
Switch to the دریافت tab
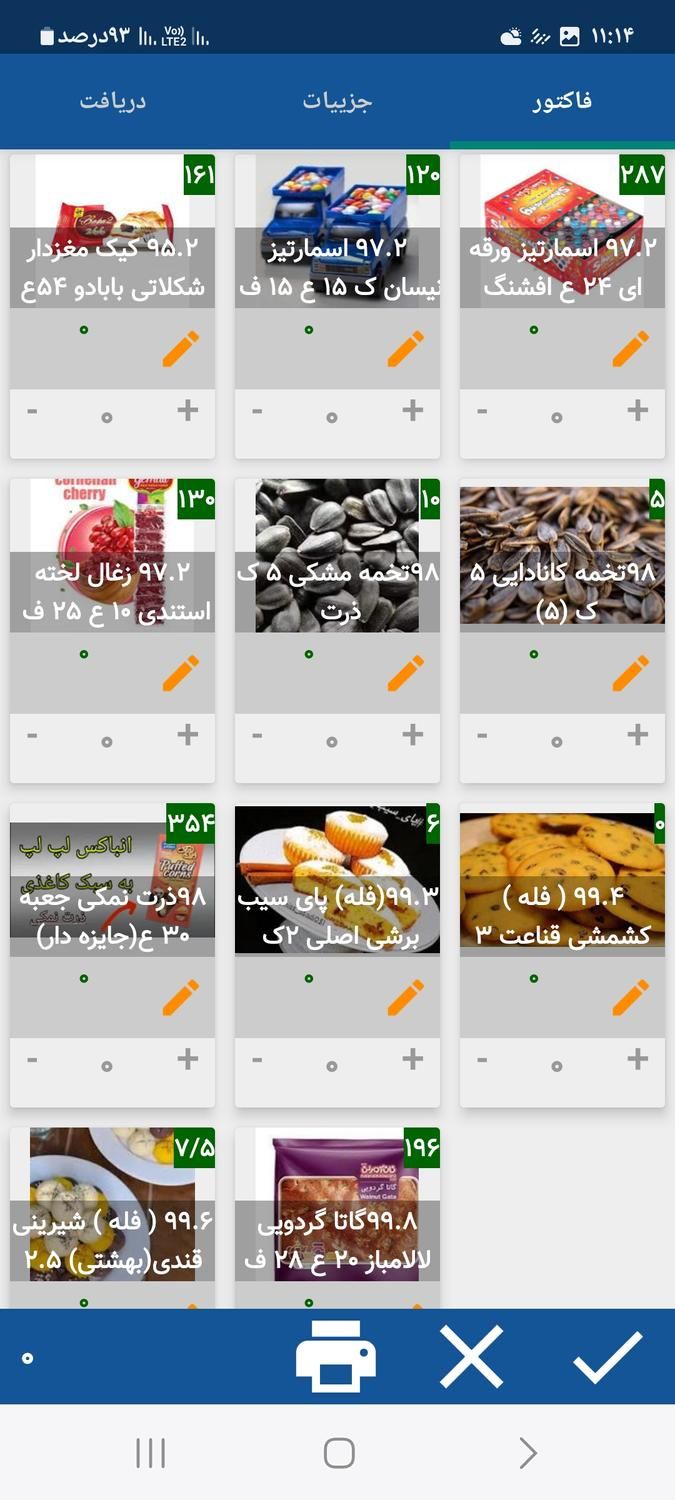pos(113,102)
